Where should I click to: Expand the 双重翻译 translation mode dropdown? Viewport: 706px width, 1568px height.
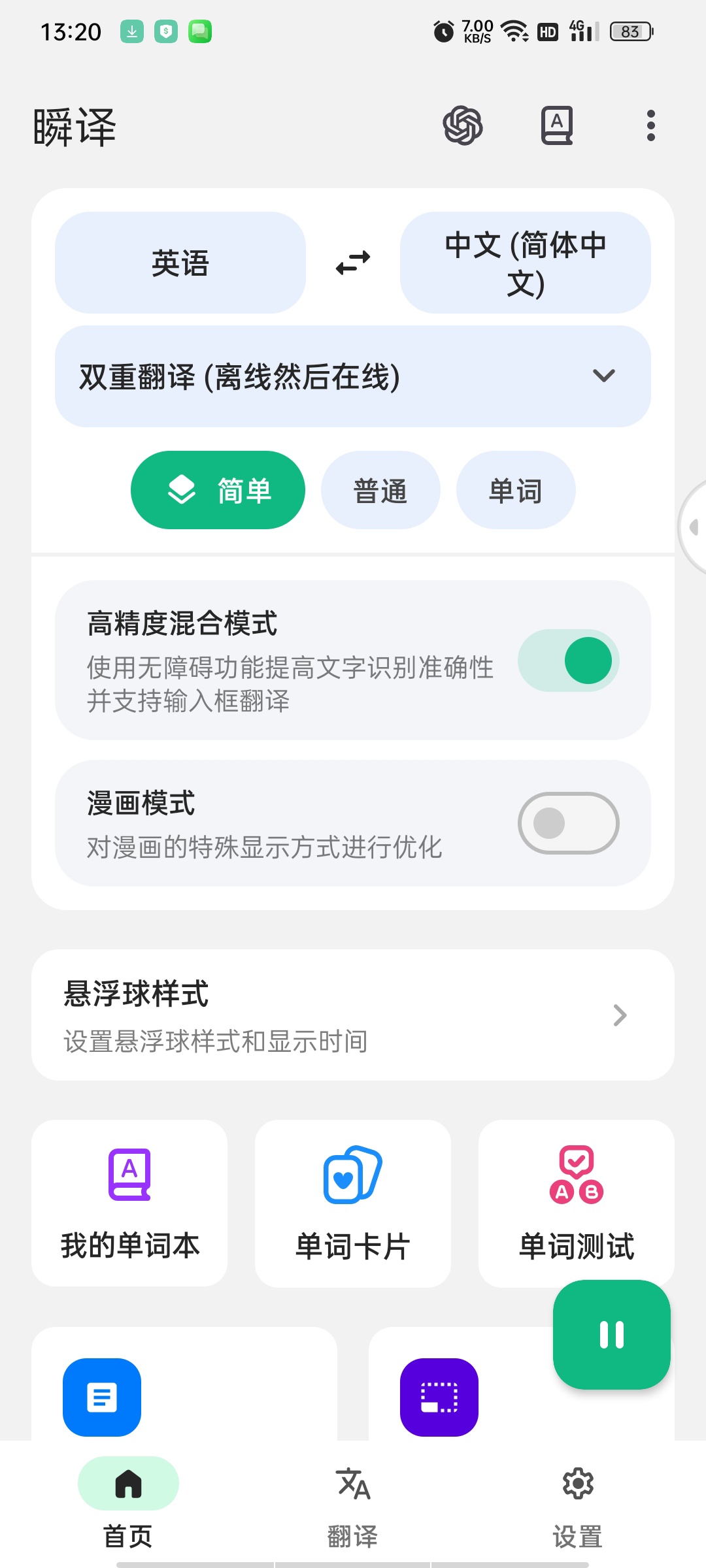click(353, 376)
